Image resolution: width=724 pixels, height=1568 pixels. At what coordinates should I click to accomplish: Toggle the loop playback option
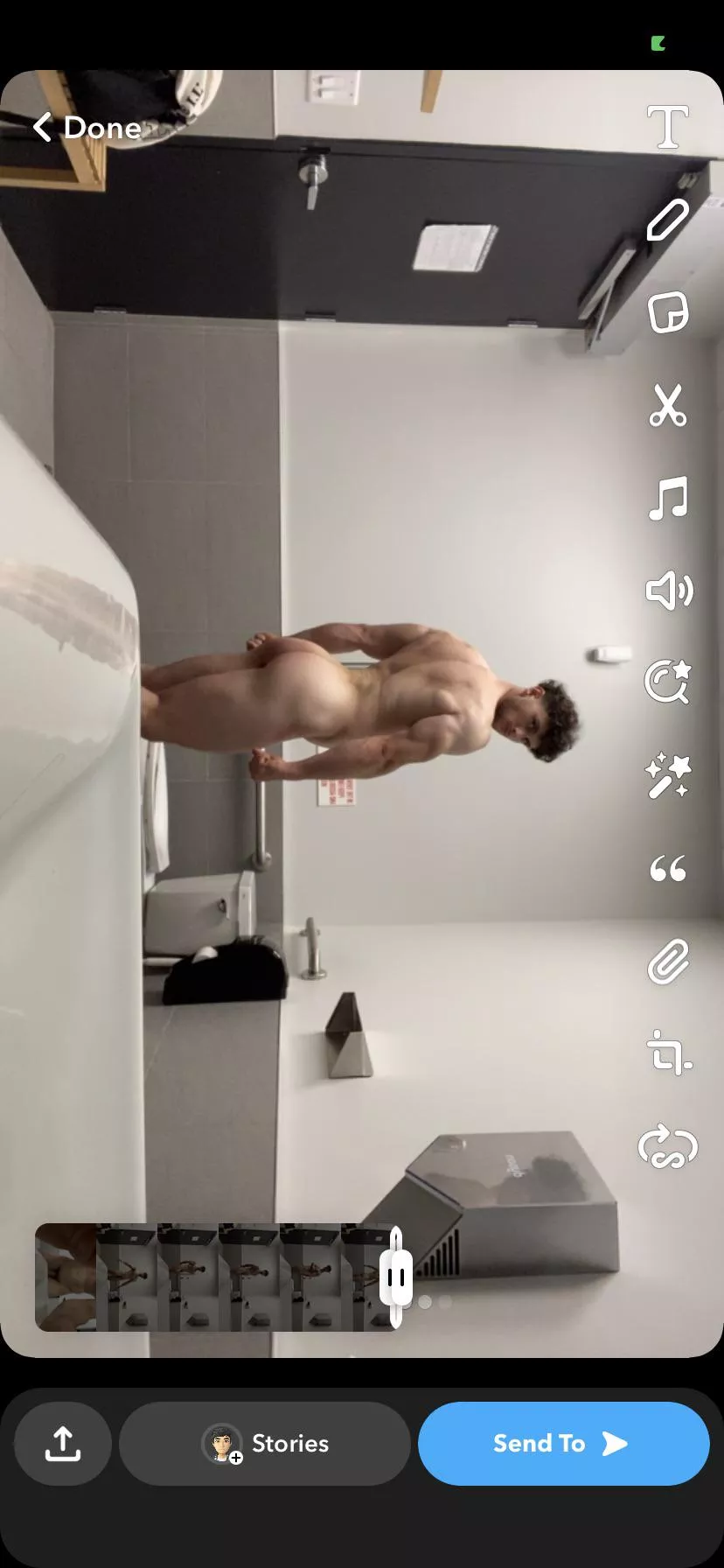click(668, 1148)
